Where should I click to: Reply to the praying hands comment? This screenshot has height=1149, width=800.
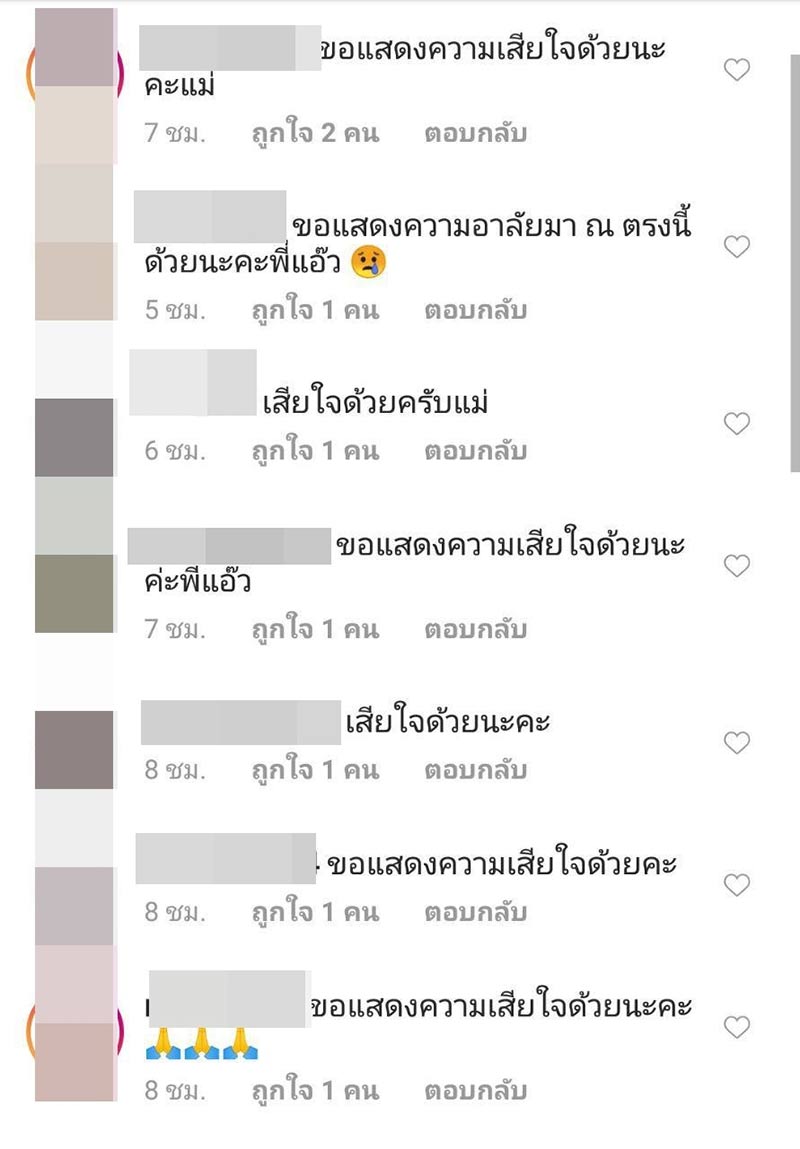pyautogui.click(x=475, y=1089)
